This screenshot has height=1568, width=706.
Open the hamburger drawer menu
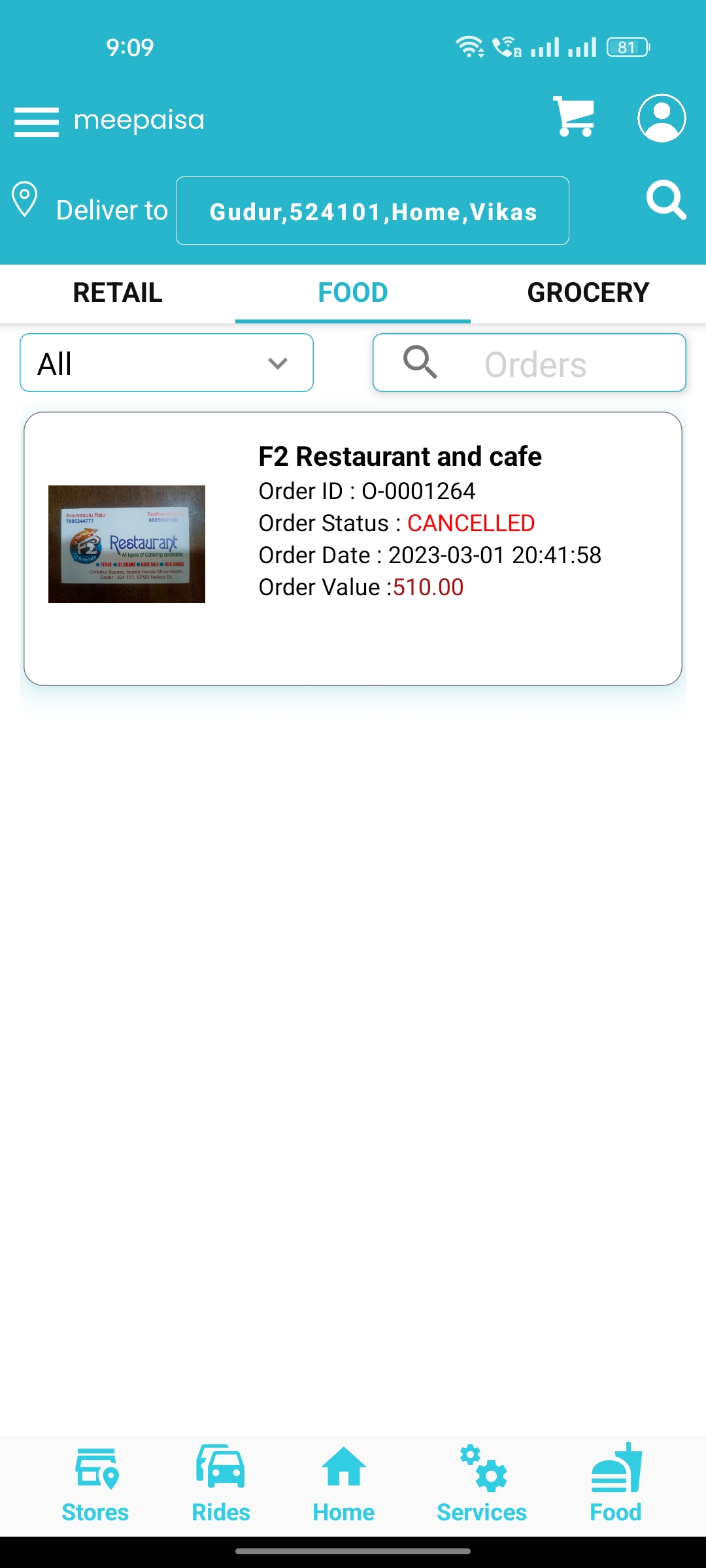tap(37, 122)
